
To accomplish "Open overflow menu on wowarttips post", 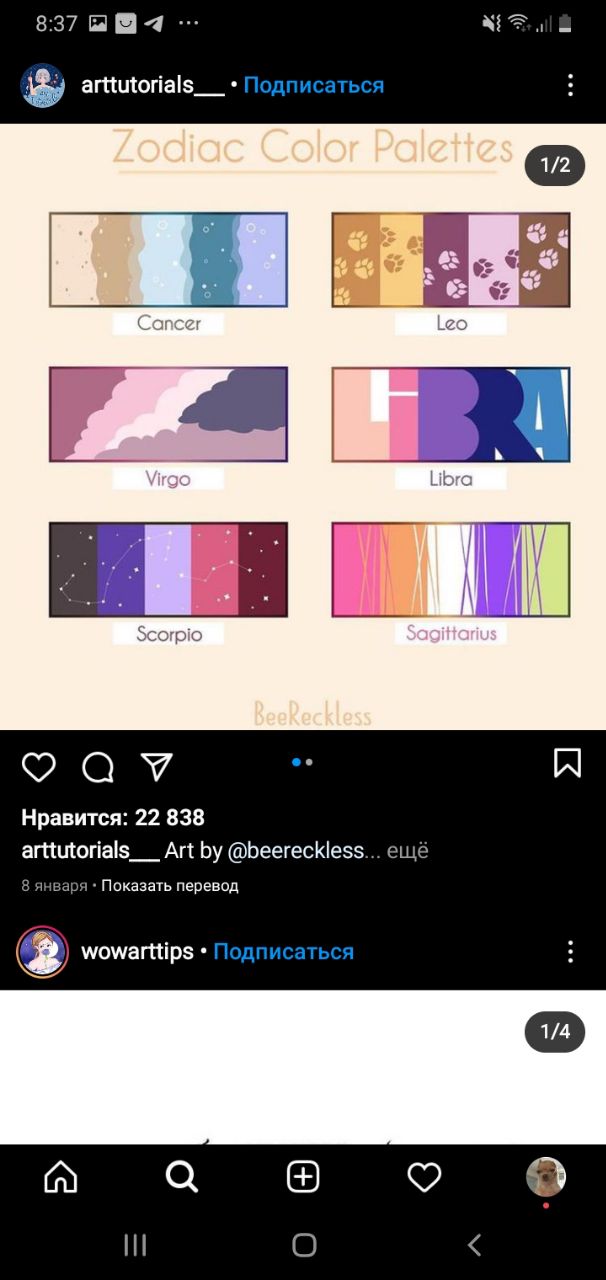I will [570, 951].
